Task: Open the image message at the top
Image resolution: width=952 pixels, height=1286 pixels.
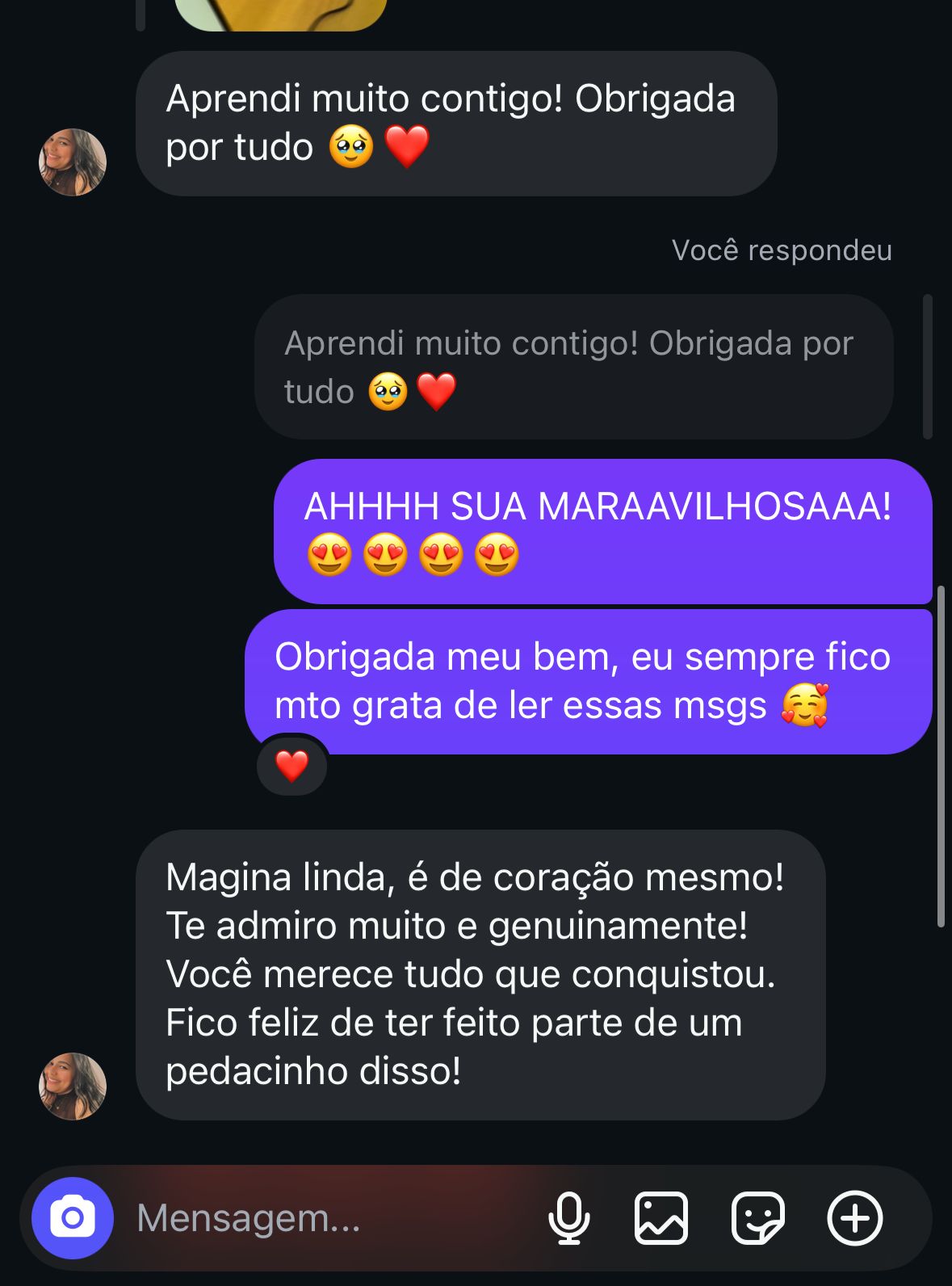Action: (281, 14)
